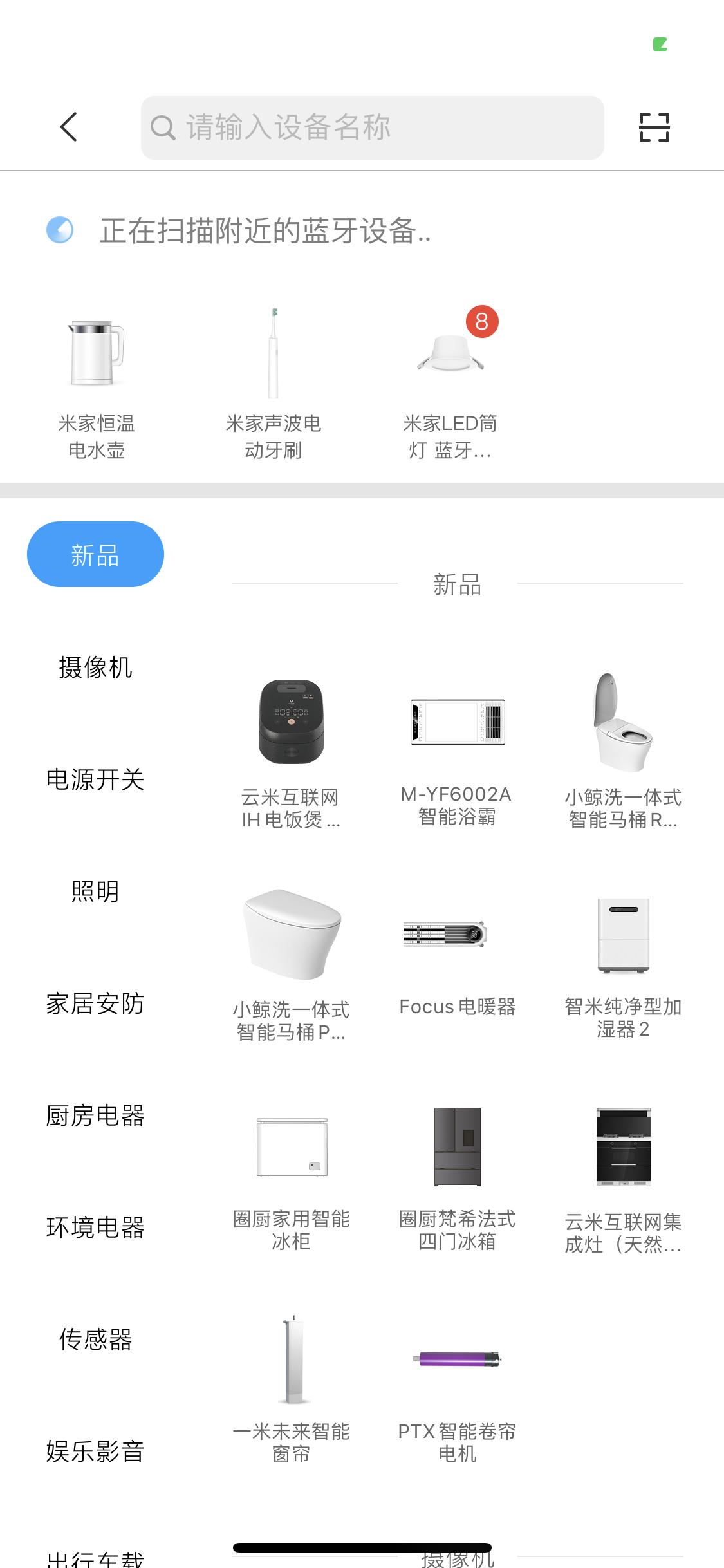Screen dimensions: 724x1568
Task: Select the 环境电器 category
Action: 95,1228
